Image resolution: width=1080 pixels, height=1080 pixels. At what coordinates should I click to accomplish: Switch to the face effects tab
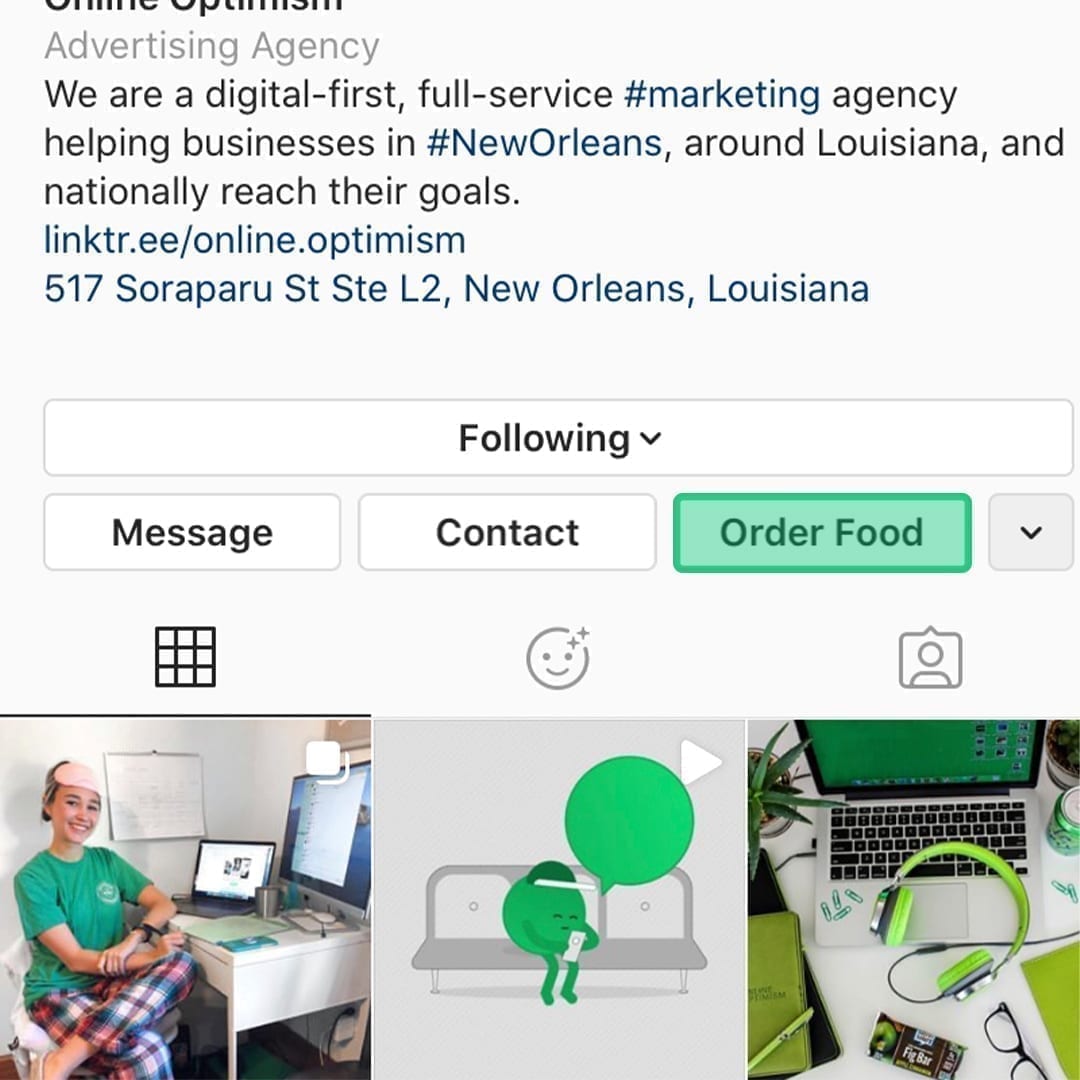[x=558, y=657]
